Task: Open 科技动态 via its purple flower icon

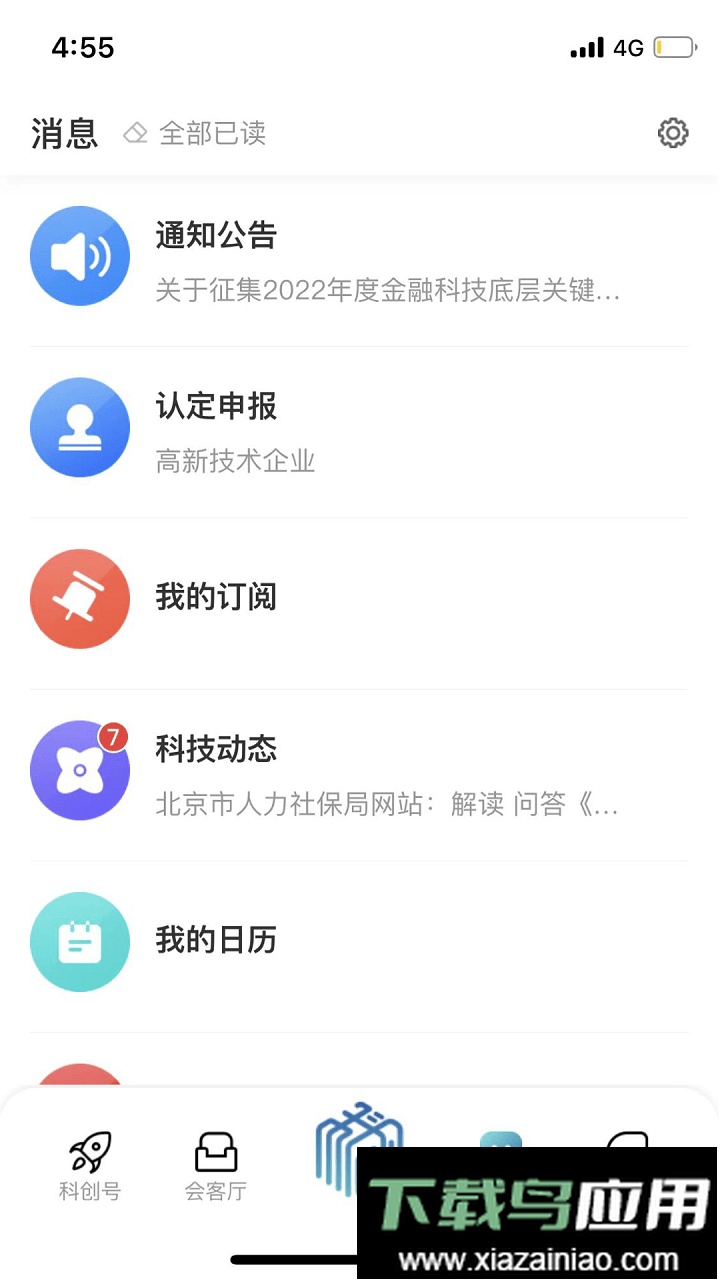Action: [80, 770]
